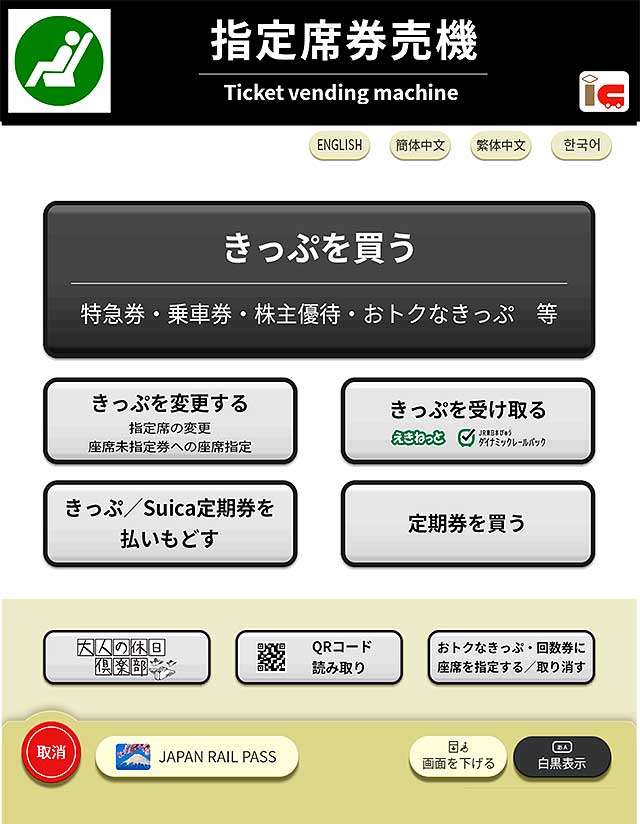Select きっぷ/Suica定期券を払いもどす refund option
The width and height of the screenshot is (640, 824).
coord(170,523)
